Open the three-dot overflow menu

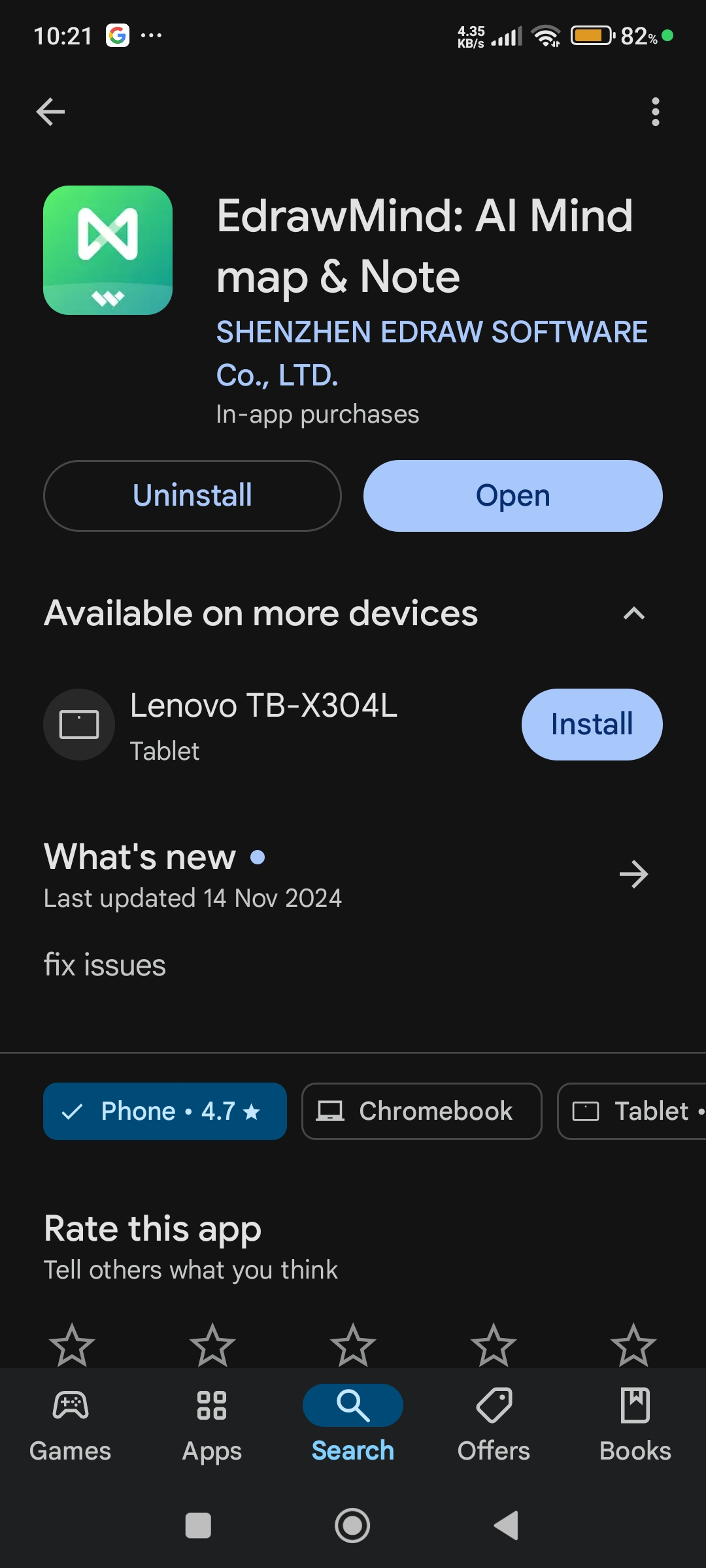pos(655,112)
